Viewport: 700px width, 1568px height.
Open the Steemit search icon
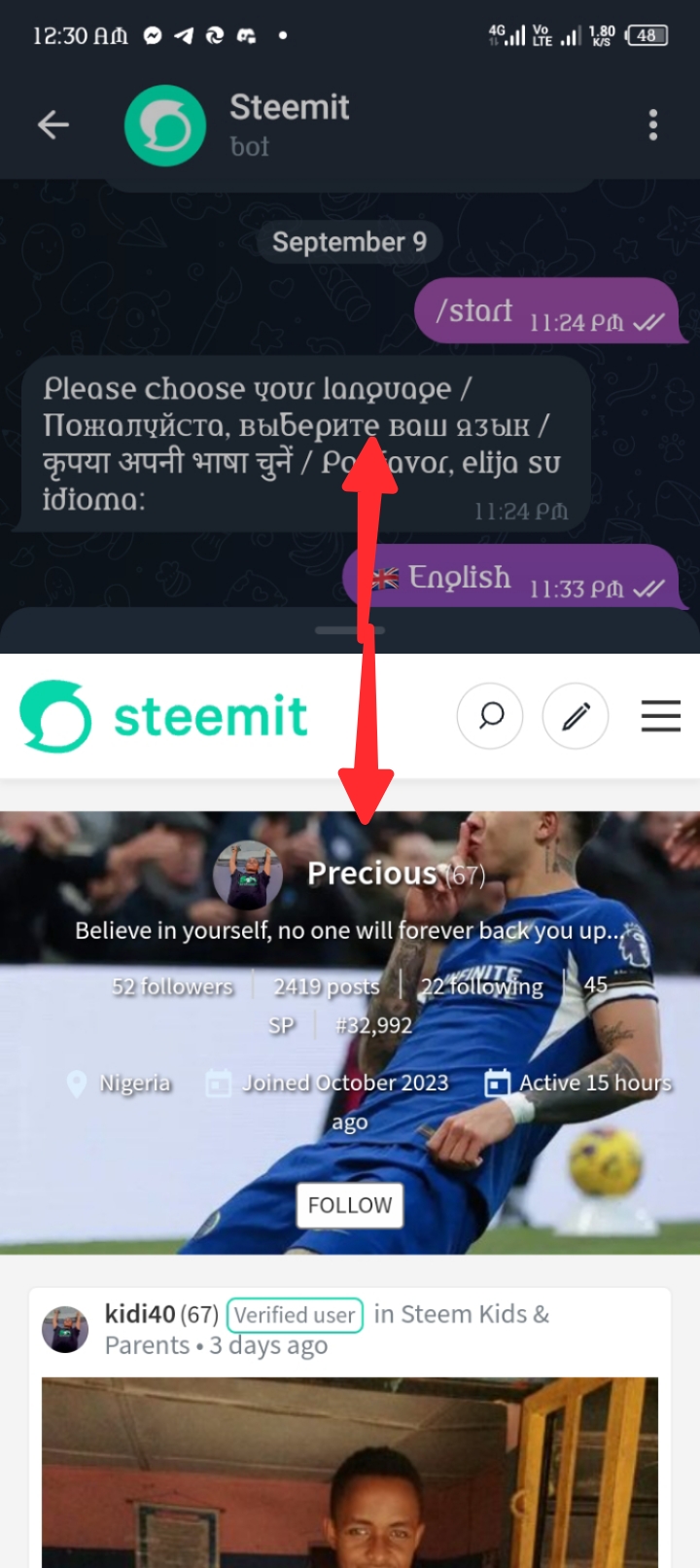[x=490, y=716]
